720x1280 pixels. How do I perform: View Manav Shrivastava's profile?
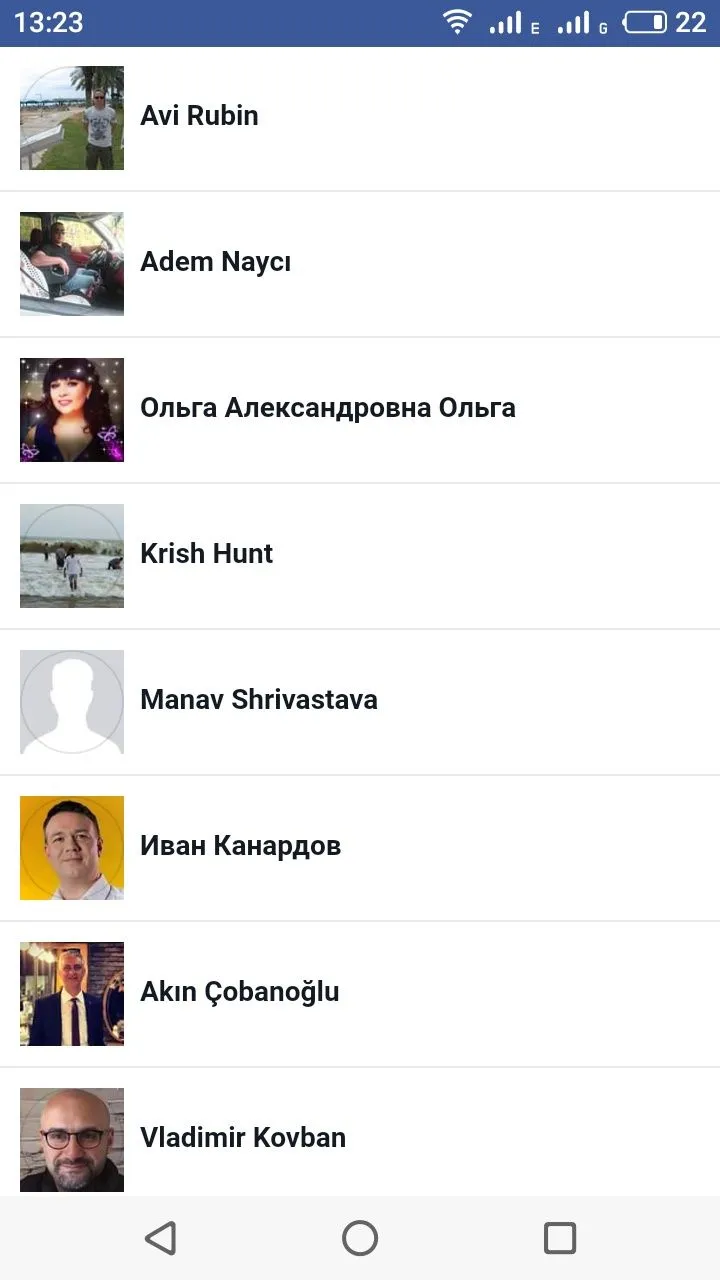tap(258, 700)
